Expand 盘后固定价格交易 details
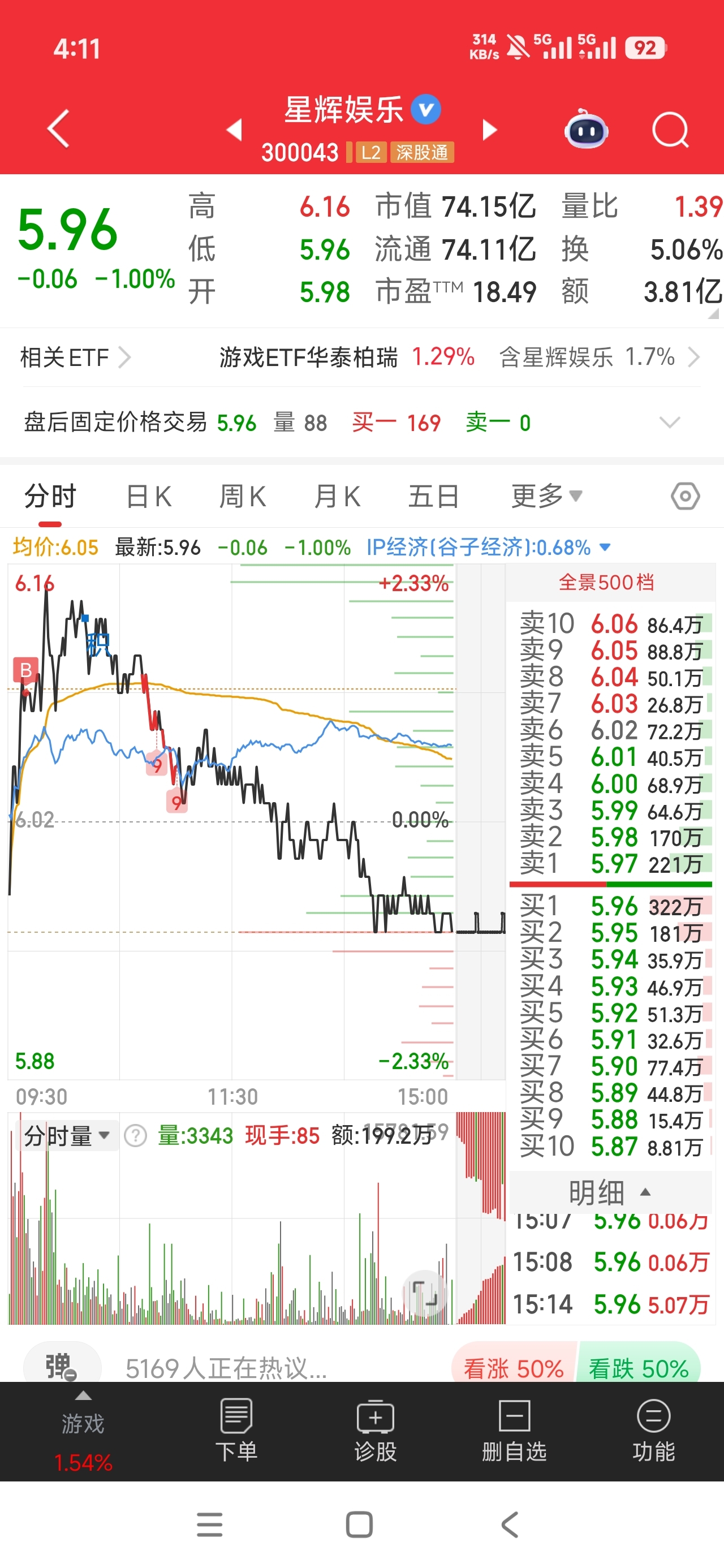The height and width of the screenshot is (1568, 724). (x=670, y=422)
